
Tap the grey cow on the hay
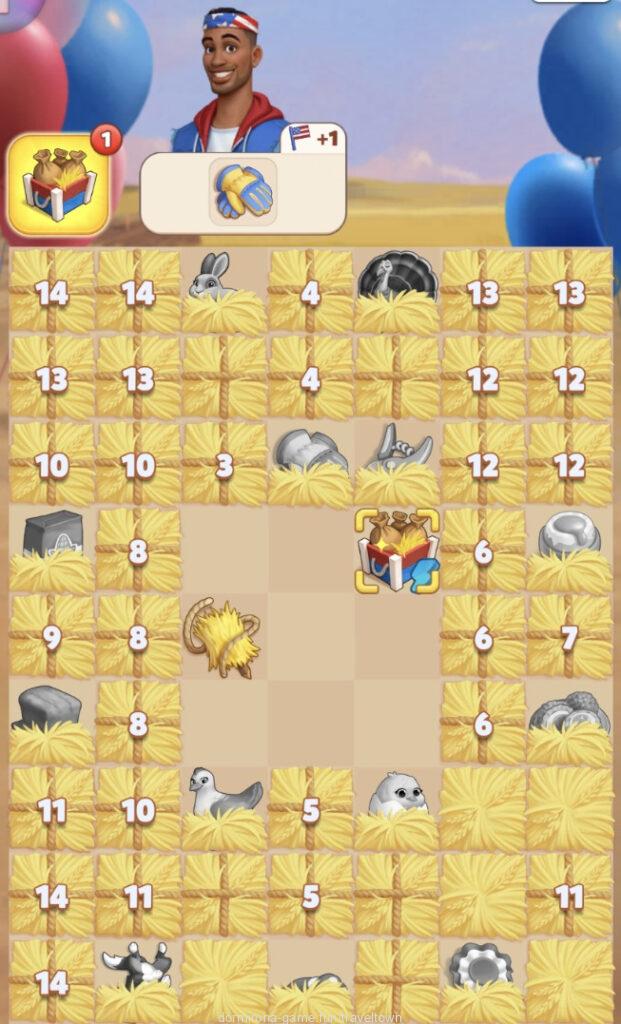coord(137,966)
